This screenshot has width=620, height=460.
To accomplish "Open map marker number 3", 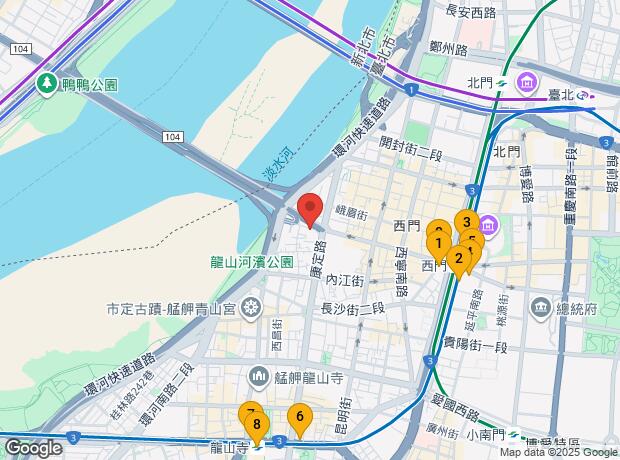I will coord(465,222).
